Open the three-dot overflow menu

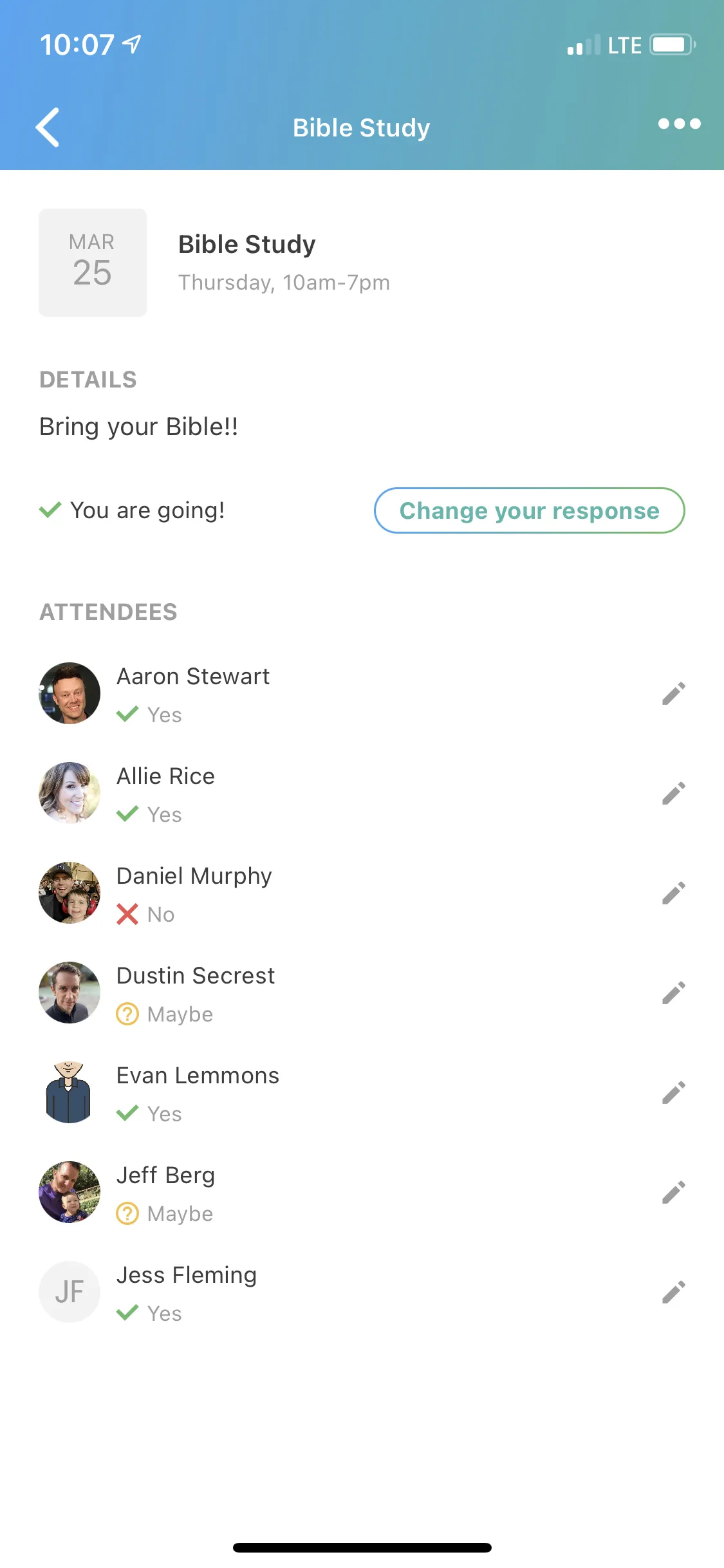pyautogui.click(x=679, y=124)
